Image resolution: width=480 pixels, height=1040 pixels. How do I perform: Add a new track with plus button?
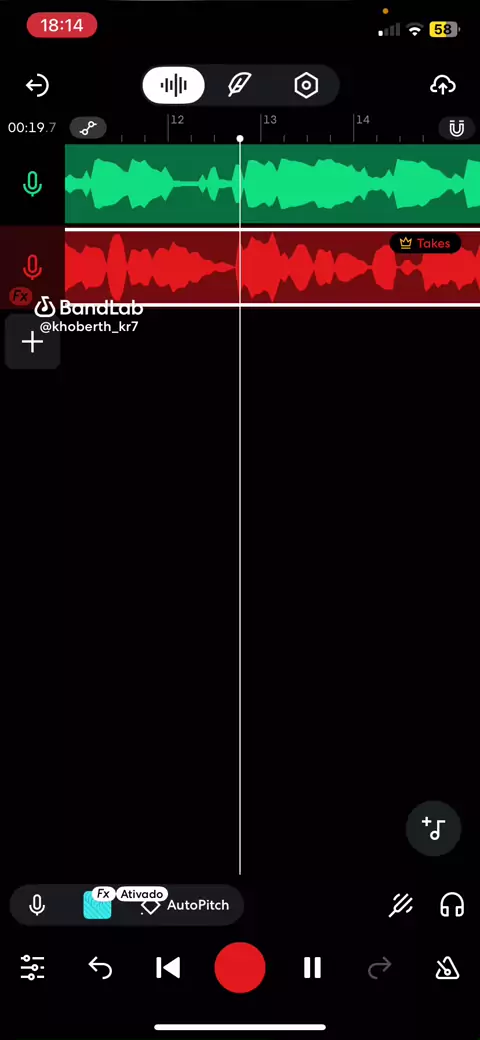pyautogui.click(x=32, y=342)
